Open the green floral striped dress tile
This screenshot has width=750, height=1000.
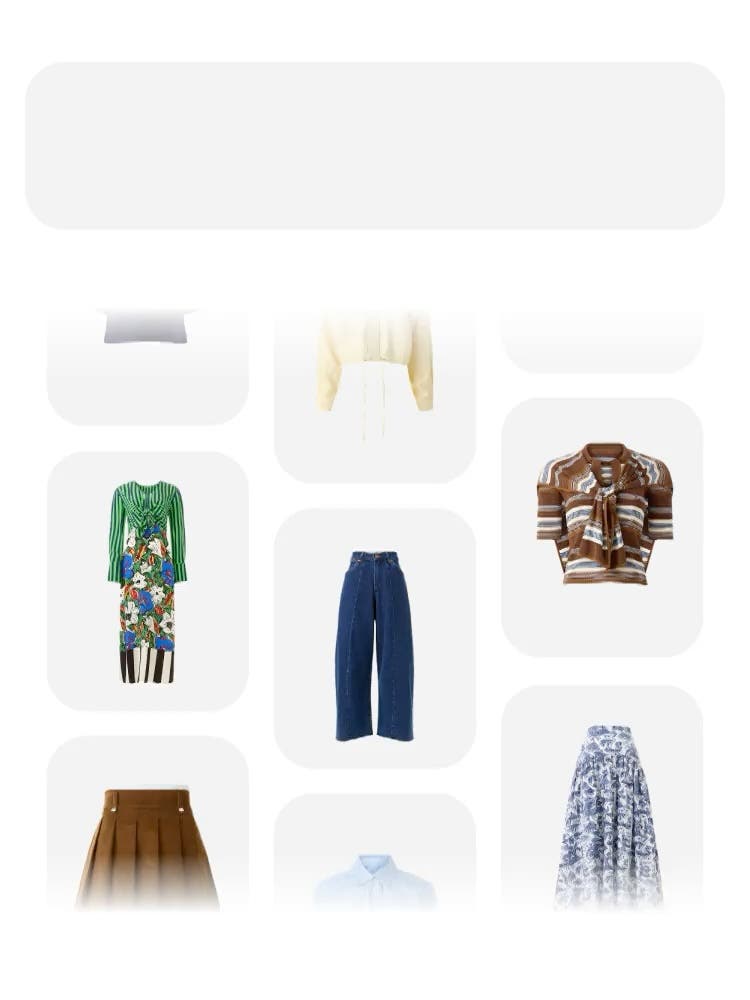[147, 581]
